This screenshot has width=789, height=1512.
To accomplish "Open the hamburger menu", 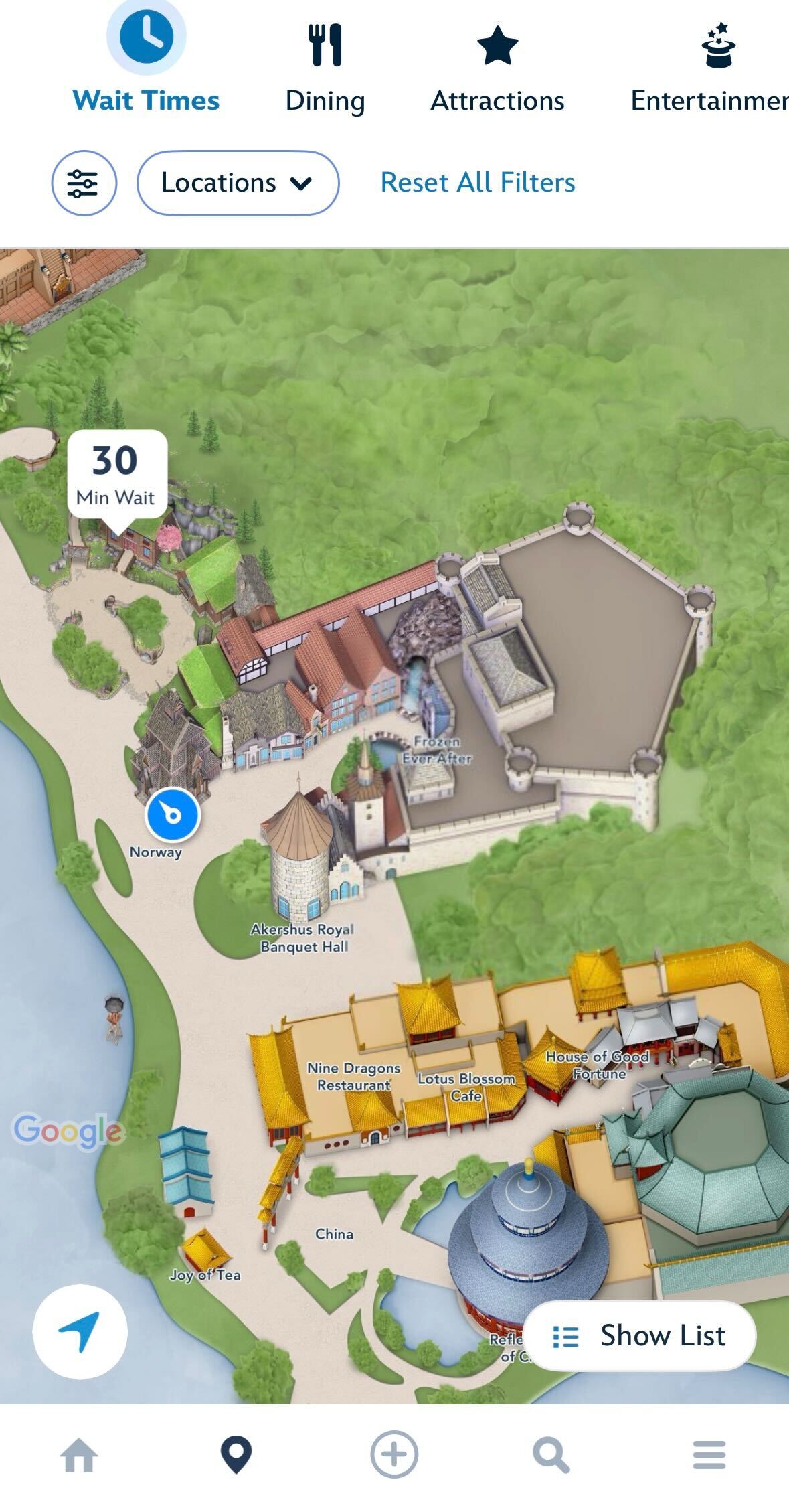I will (x=709, y=1455).
